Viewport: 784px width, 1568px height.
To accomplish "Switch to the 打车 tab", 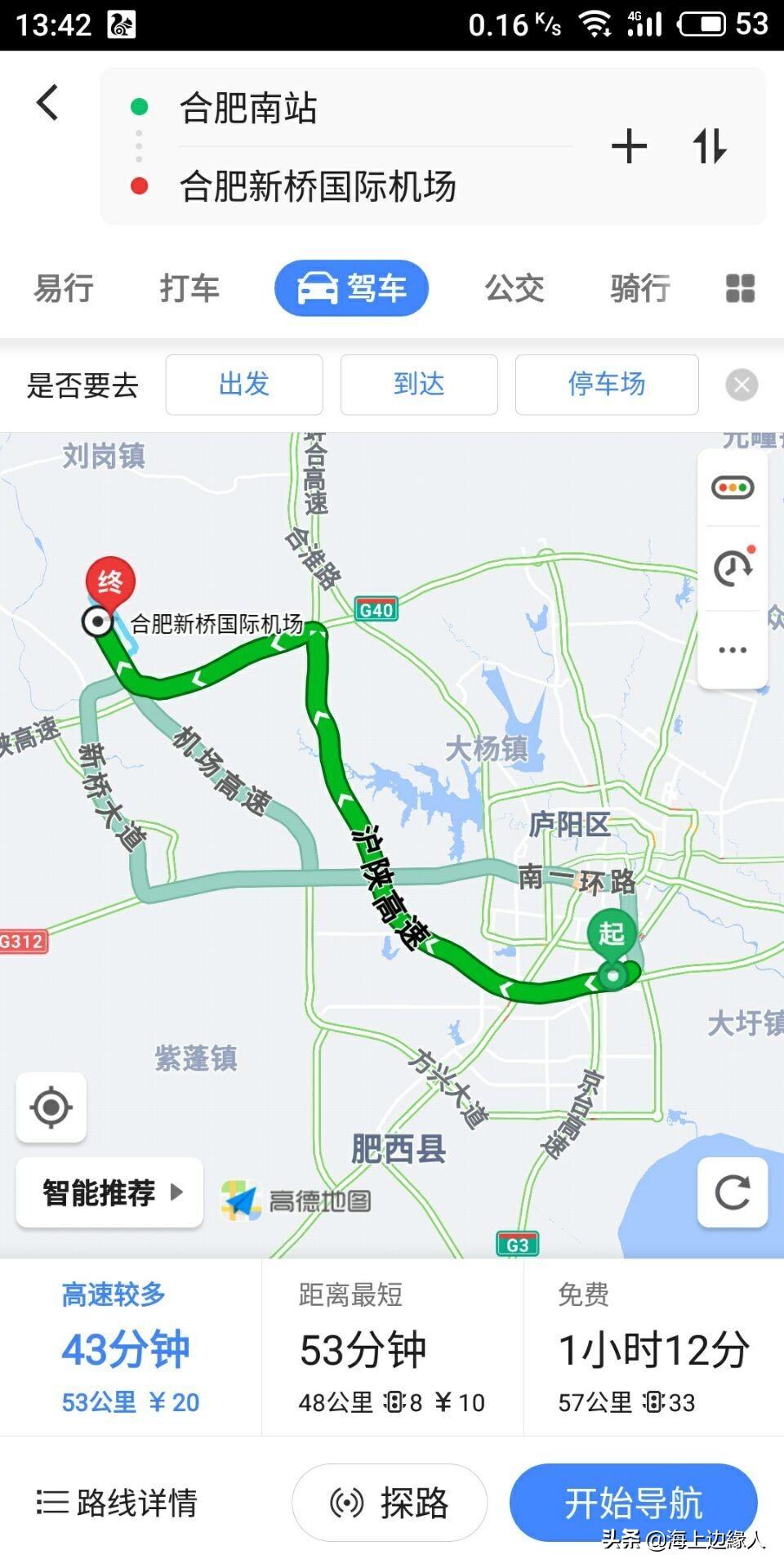I will [189, 288].
